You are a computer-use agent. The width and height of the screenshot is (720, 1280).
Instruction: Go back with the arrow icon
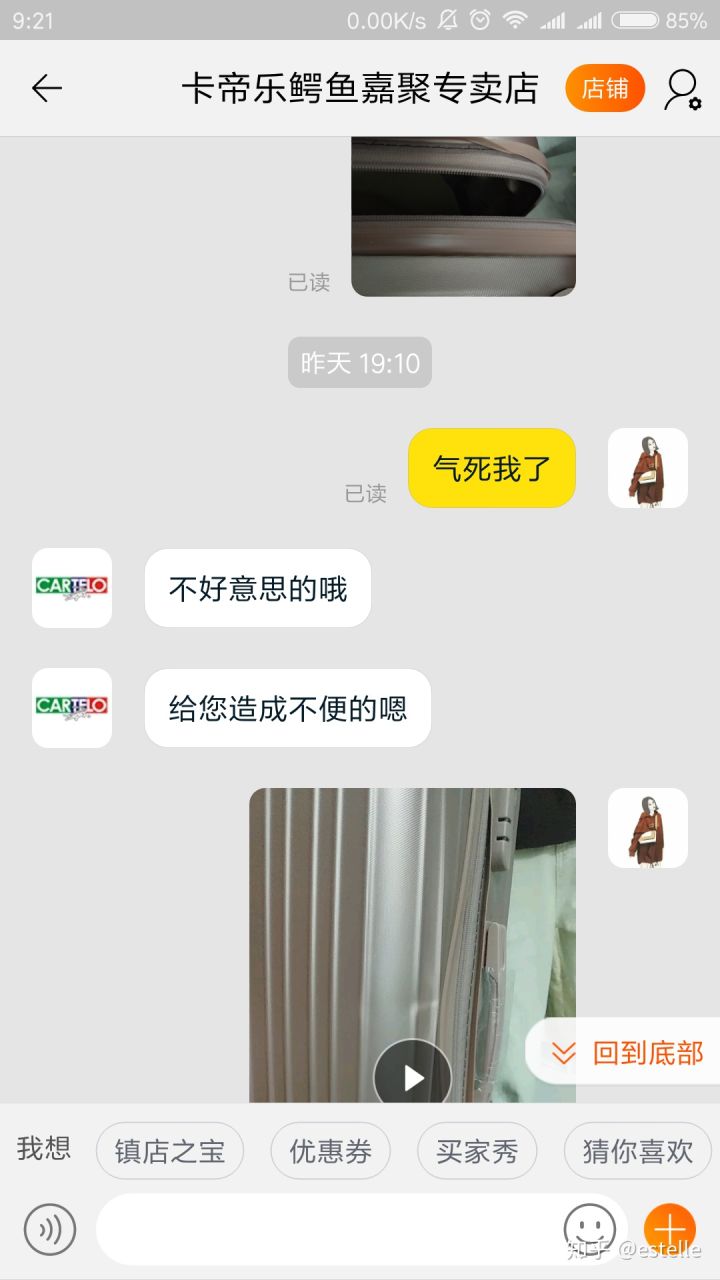[46, 89]
